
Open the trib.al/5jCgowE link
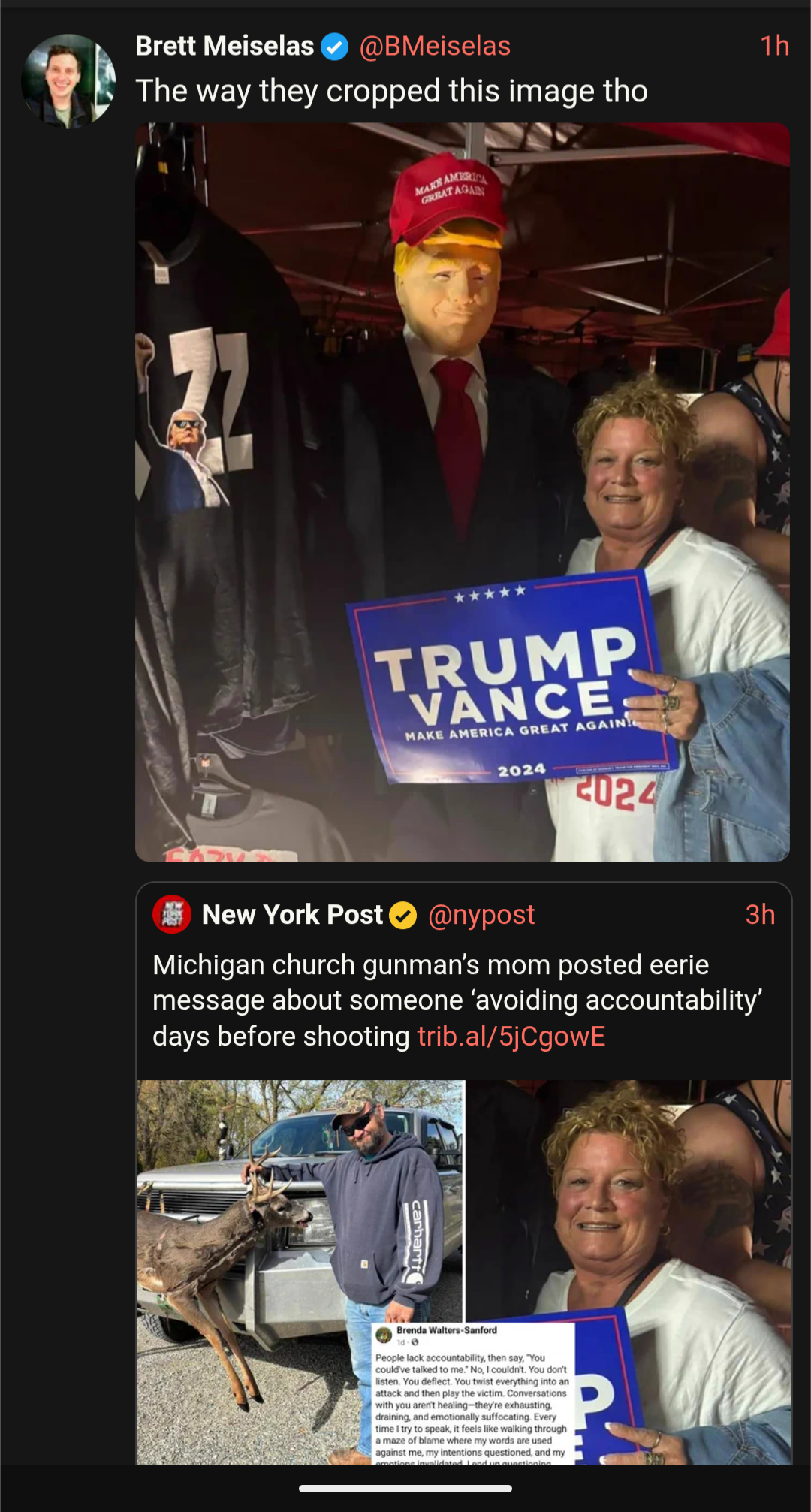coord(511,1037)
